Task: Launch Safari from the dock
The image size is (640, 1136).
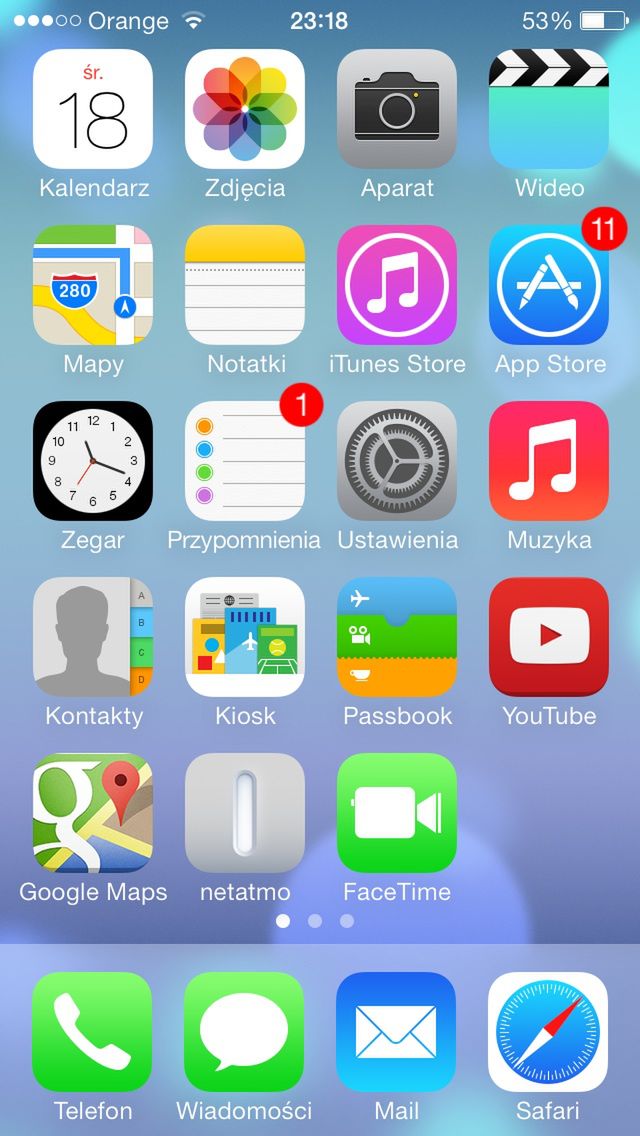Action: click(x=548, y=1032)
